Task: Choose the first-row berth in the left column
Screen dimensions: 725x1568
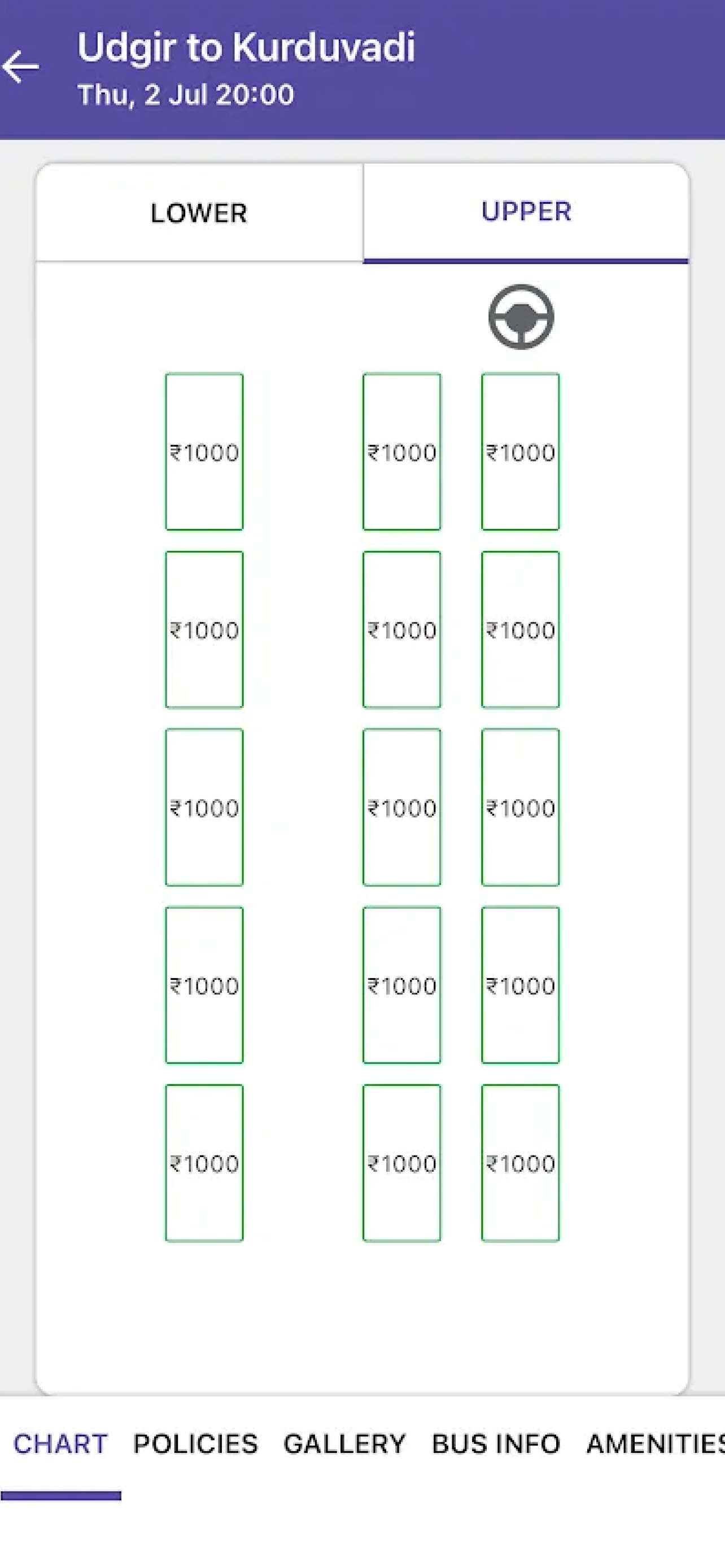Action: 204,452
